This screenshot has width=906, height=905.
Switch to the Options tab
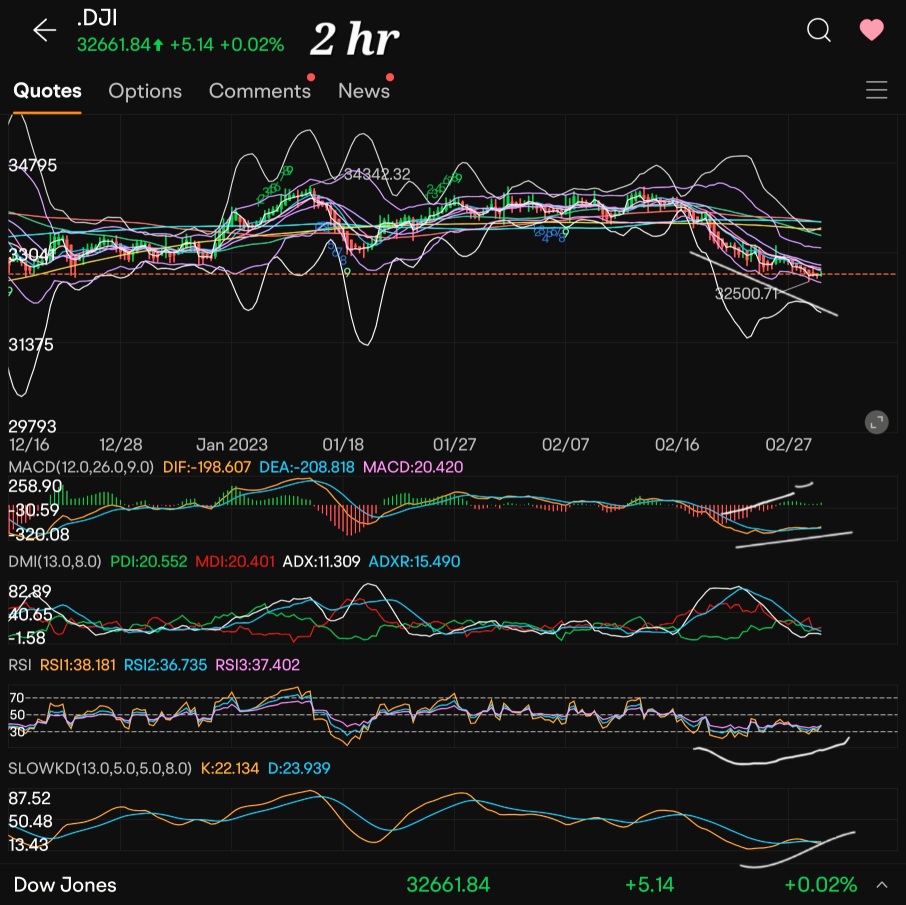(x=145, y=91)
